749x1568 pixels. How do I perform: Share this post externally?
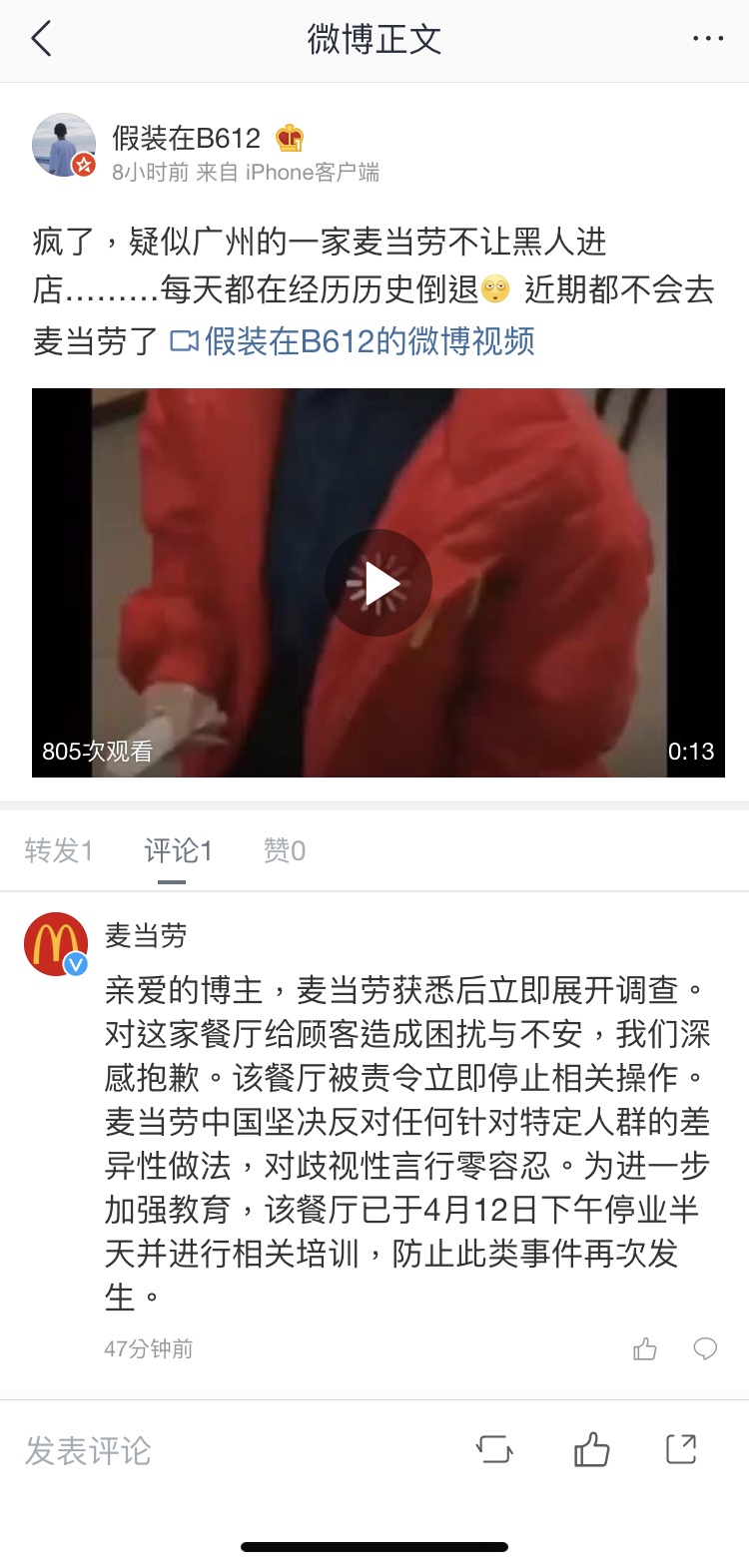pyautogui.click(x=681, y=1449)
